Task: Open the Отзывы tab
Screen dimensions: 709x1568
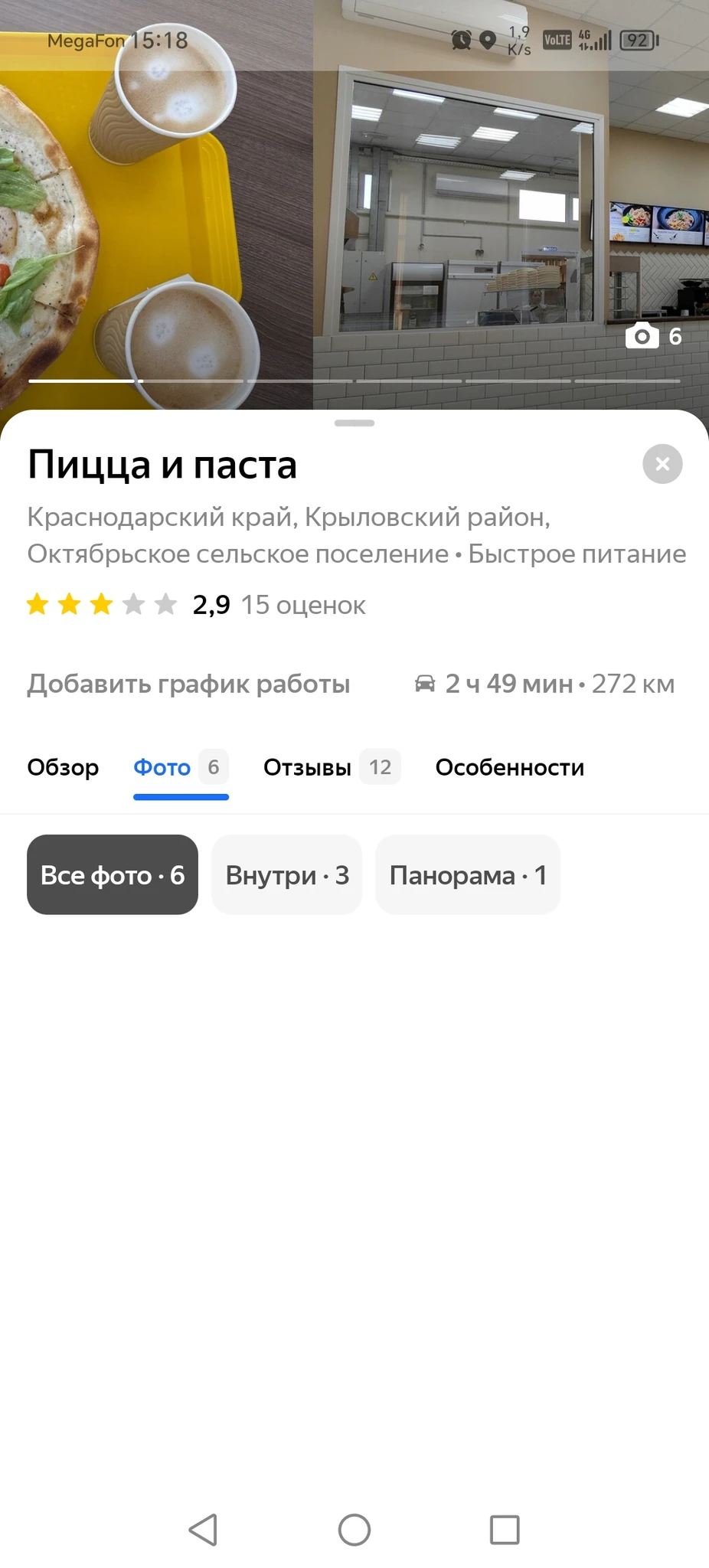Action: [331, 767]
